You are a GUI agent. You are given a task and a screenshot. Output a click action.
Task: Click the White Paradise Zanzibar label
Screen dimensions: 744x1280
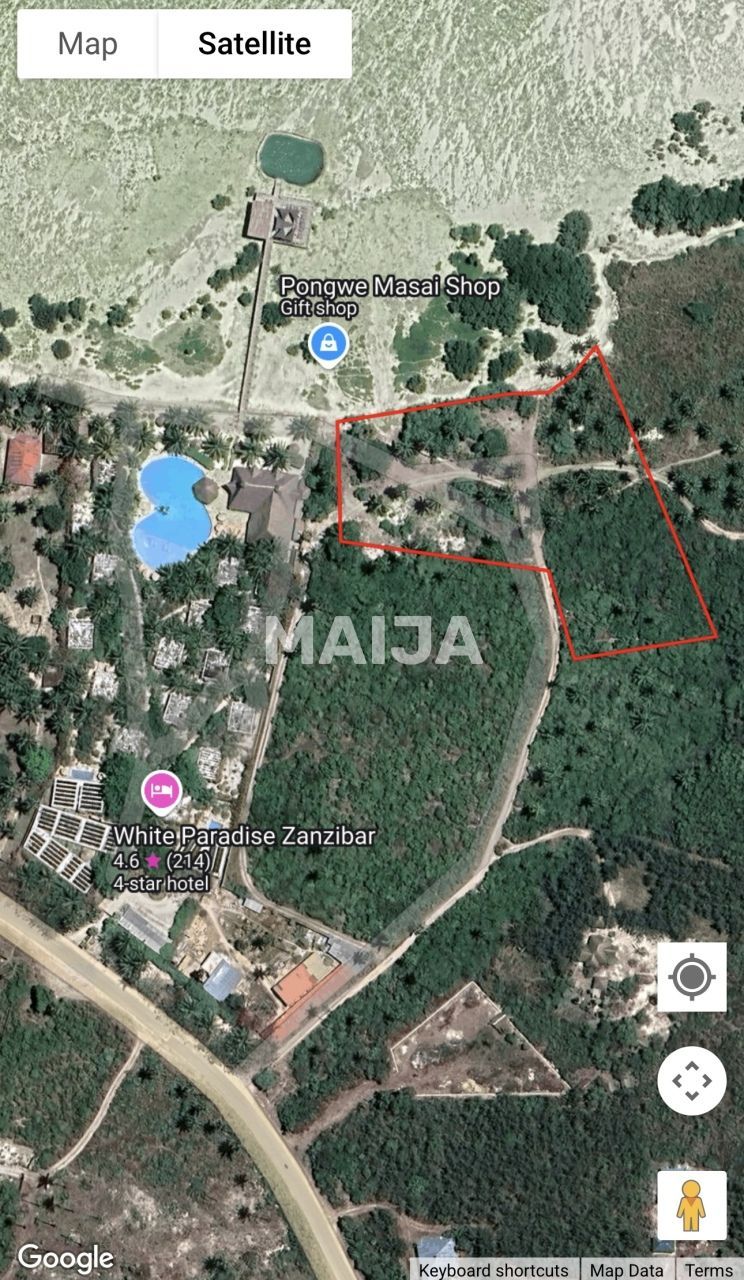[x=245, y=837]
